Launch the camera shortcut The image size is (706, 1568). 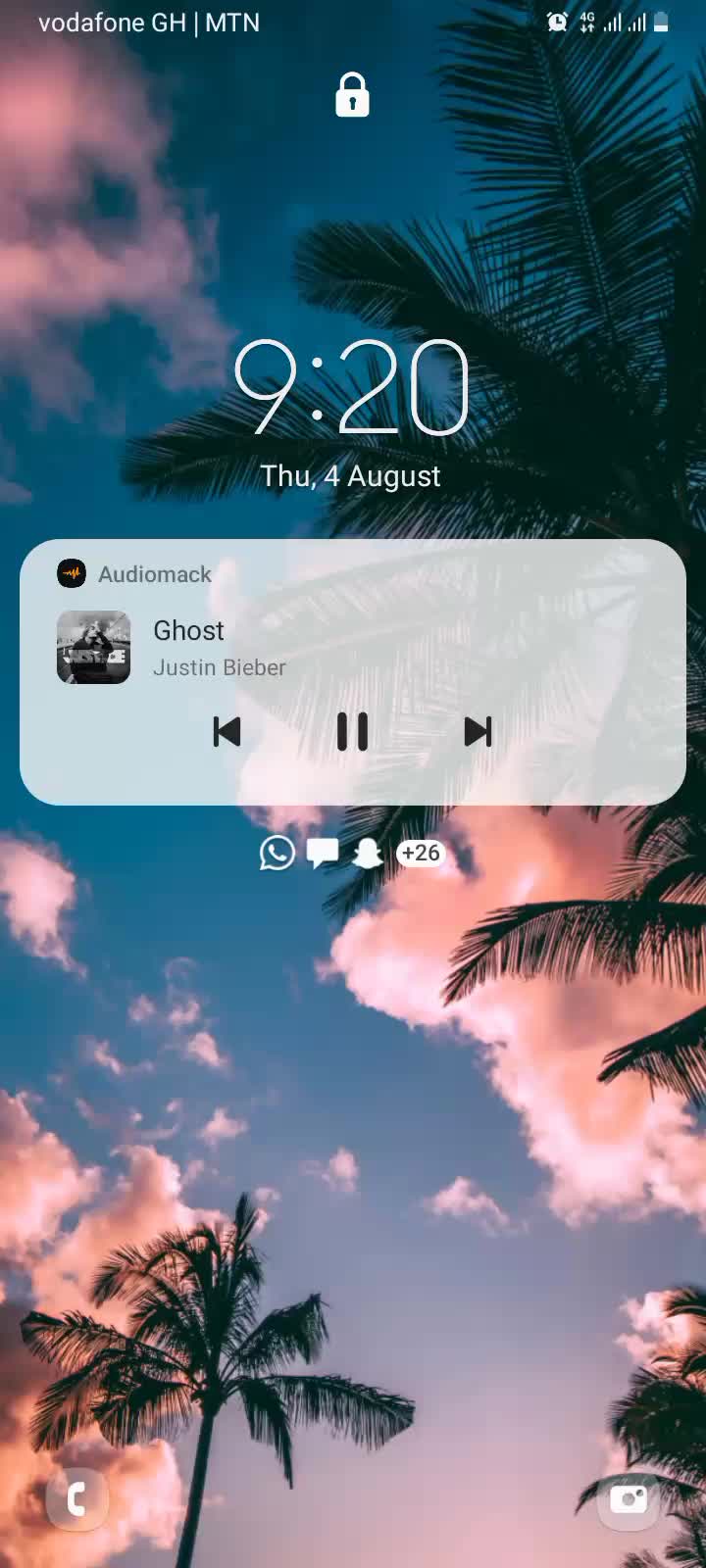(628, 1498)
